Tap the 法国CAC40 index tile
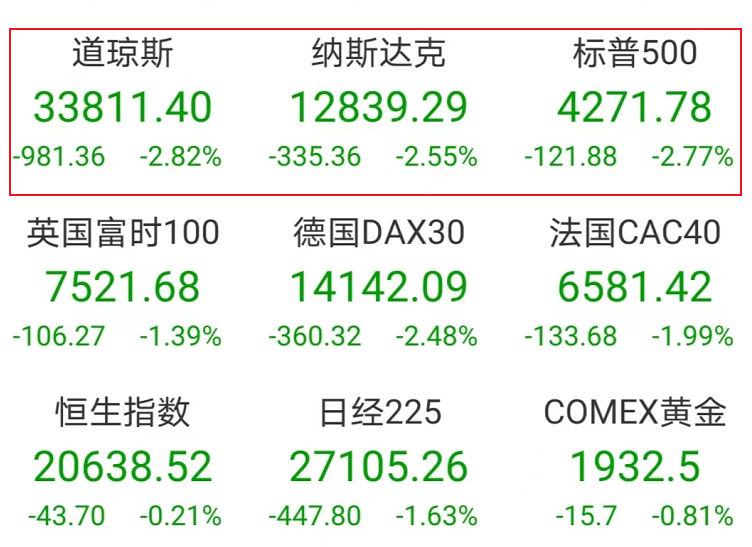This screenshot has height=547, width=752. [x=634, y=286]
